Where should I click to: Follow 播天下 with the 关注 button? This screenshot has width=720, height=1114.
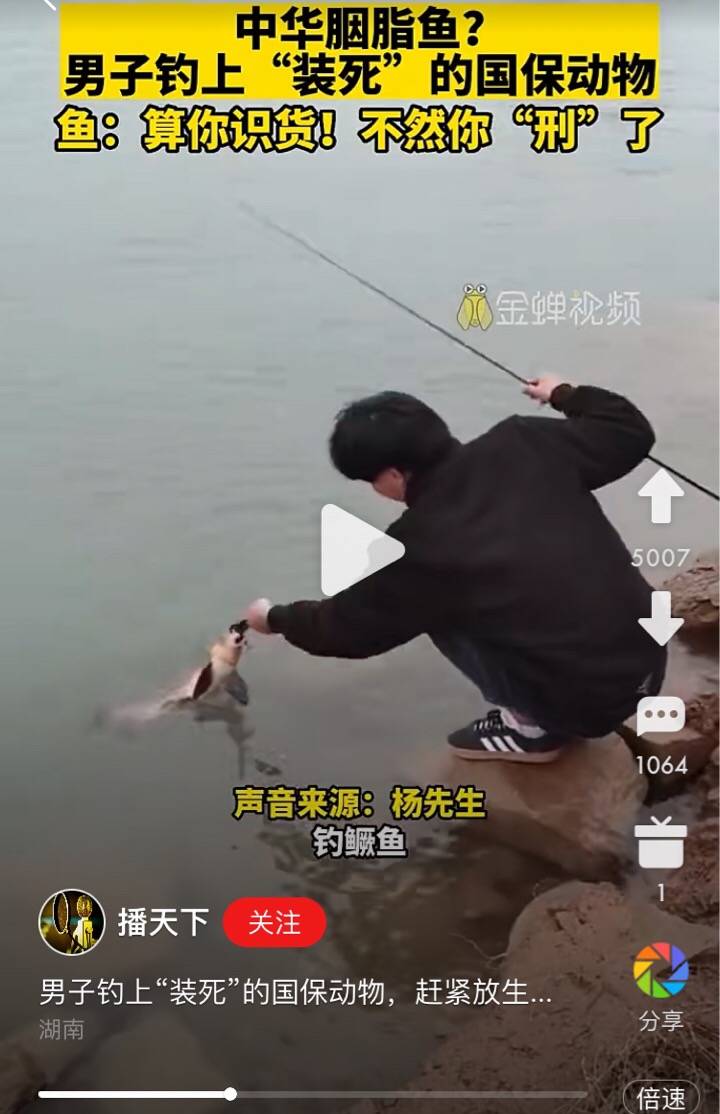tap(274, 922)
